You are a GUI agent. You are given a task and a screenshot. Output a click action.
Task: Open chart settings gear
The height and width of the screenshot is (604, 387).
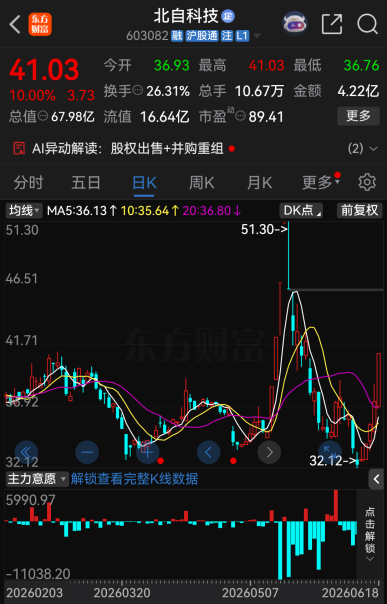[x=367, y=182]
